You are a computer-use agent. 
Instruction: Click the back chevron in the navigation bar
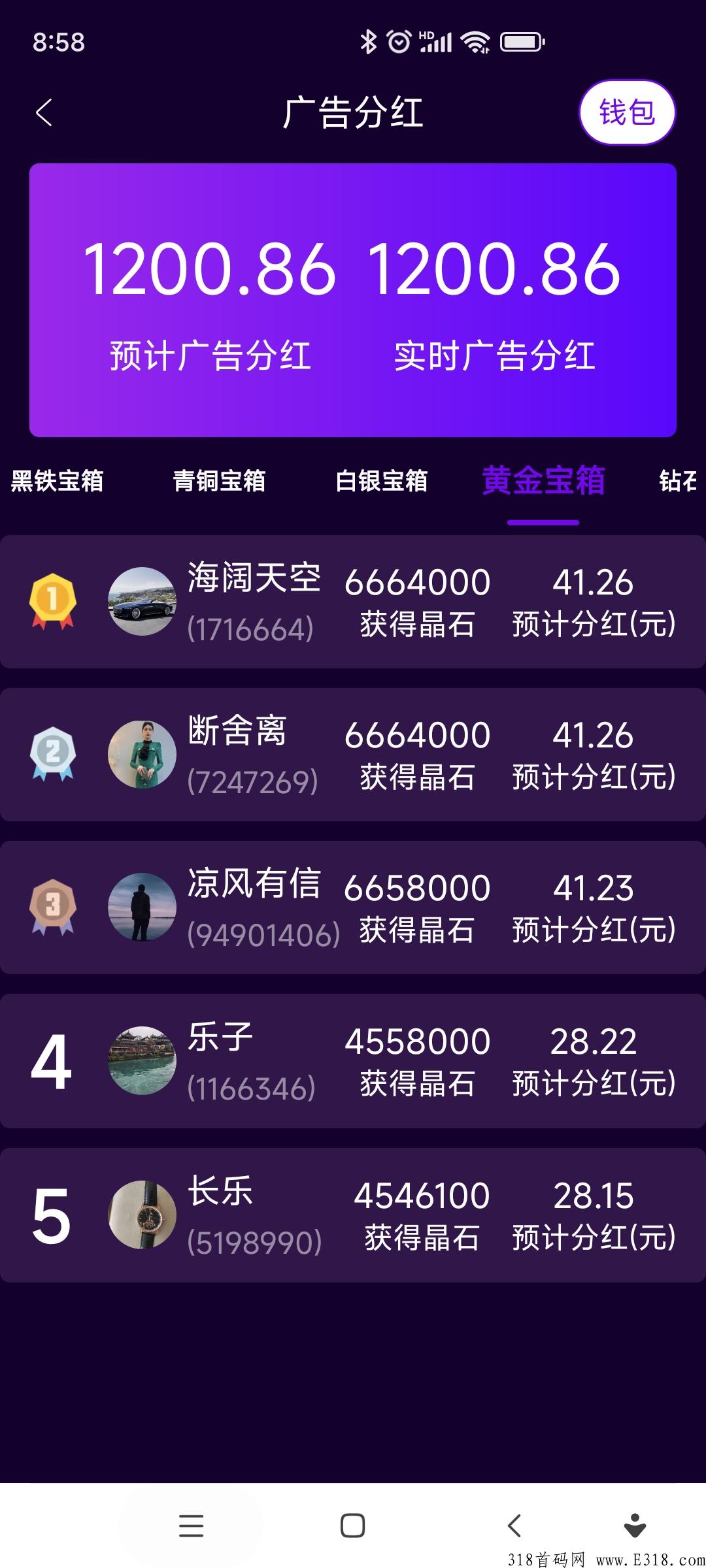click(514, 1524)
